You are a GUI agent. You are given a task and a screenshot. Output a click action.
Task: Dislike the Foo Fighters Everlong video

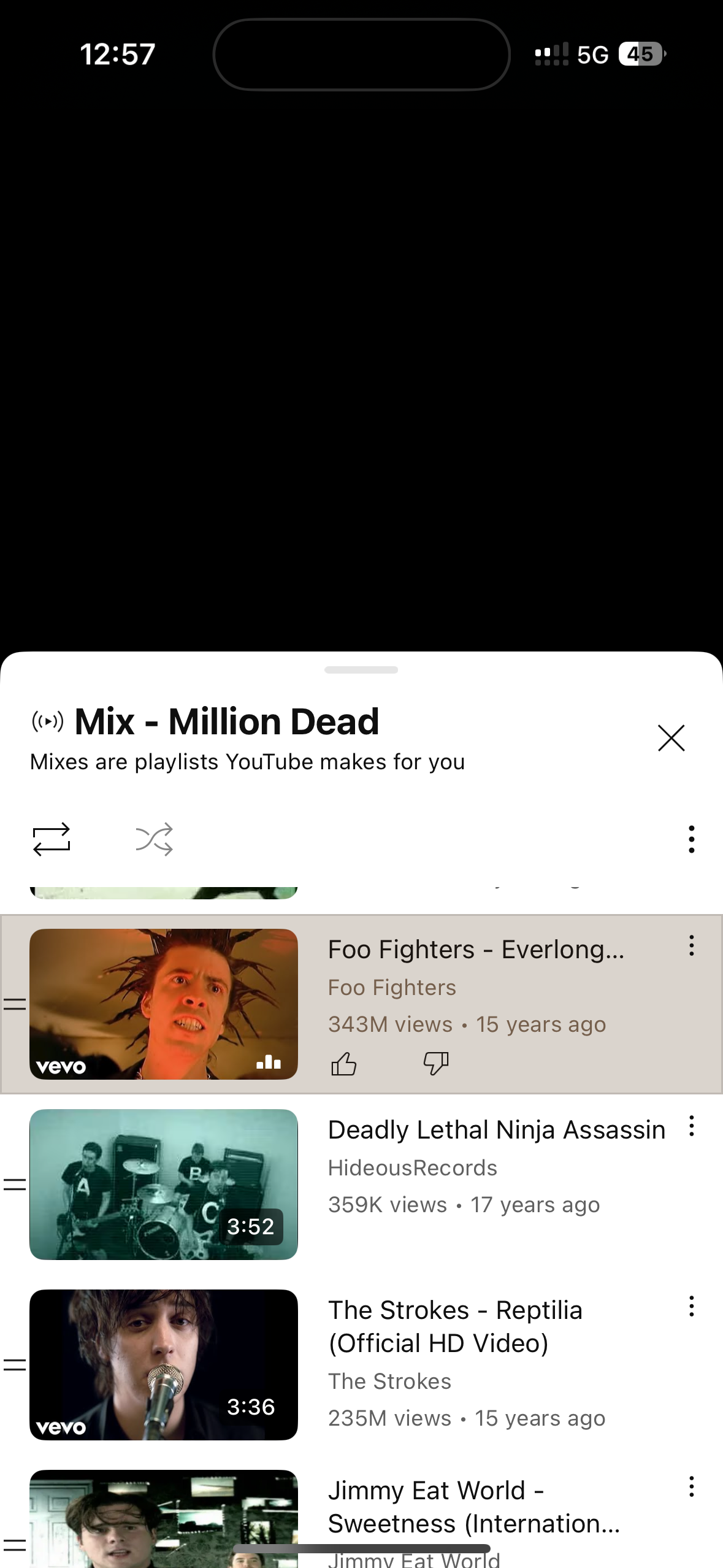(436, 1064)
